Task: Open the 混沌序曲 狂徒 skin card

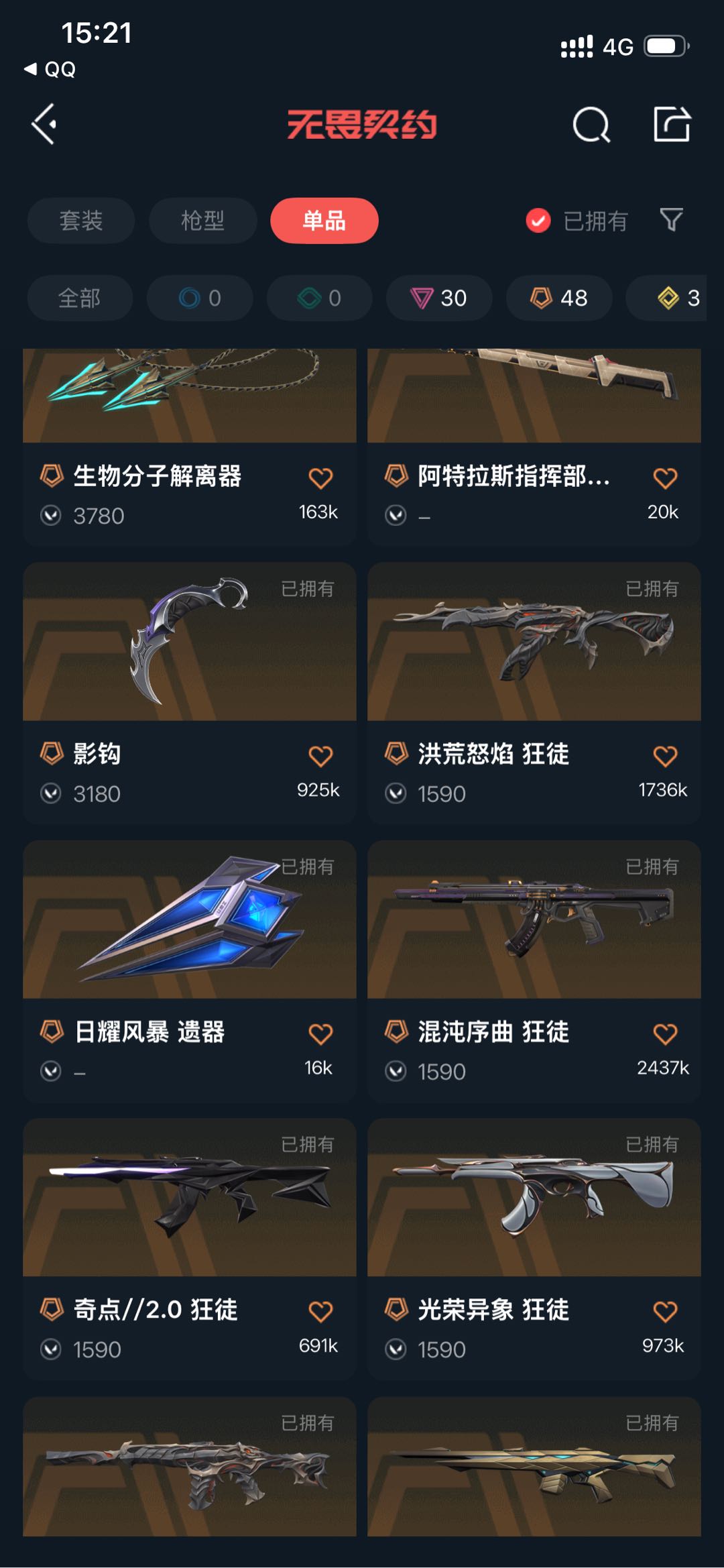Action: 534,972
